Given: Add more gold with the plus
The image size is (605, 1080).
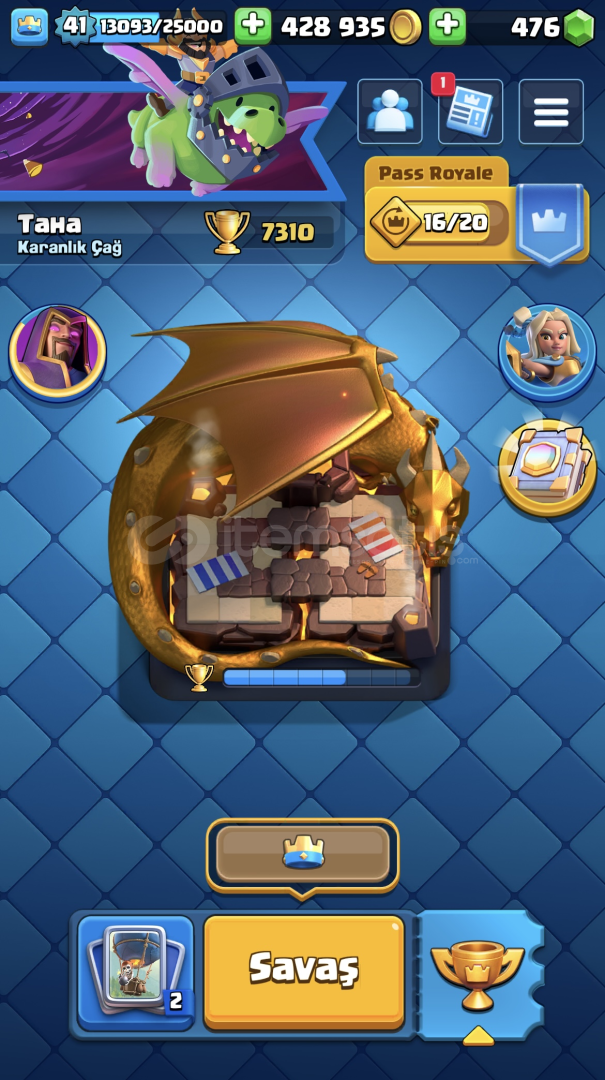Looking at the screenshot, I should click(253, 27).
